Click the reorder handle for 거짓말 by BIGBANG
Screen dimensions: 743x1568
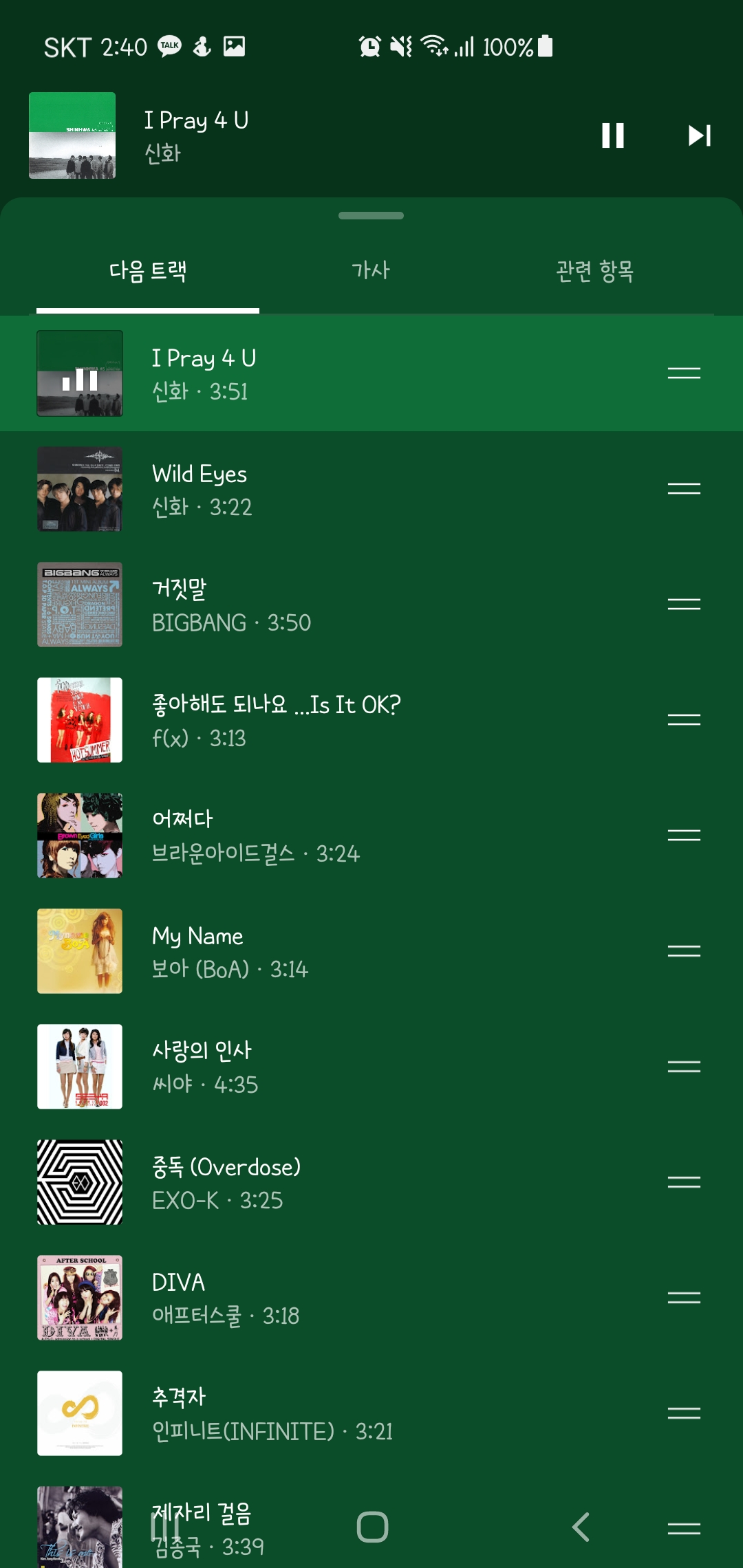(683, 604)
